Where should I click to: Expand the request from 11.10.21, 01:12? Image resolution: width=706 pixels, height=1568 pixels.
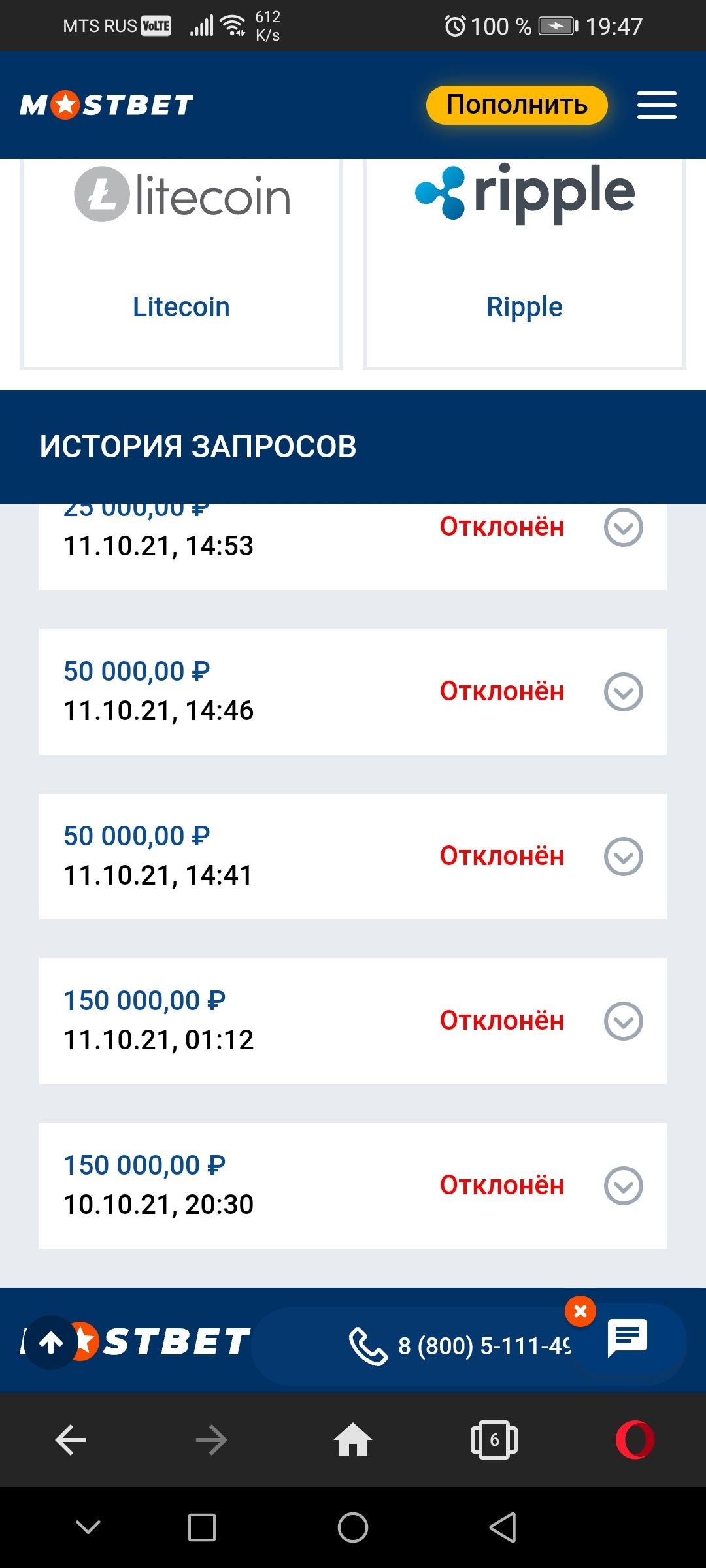[623, 1021]
